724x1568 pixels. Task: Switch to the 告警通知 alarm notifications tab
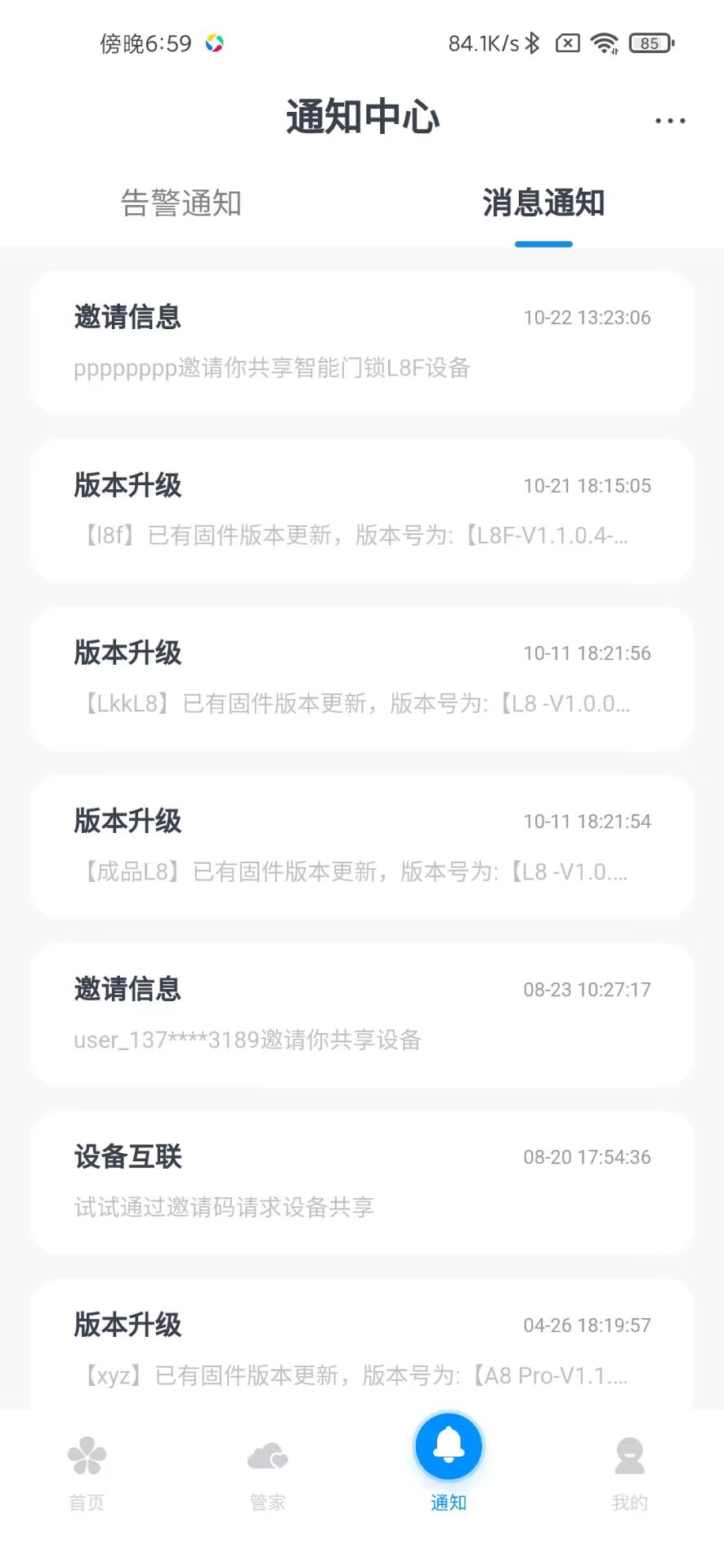click(x=181, y=204)
